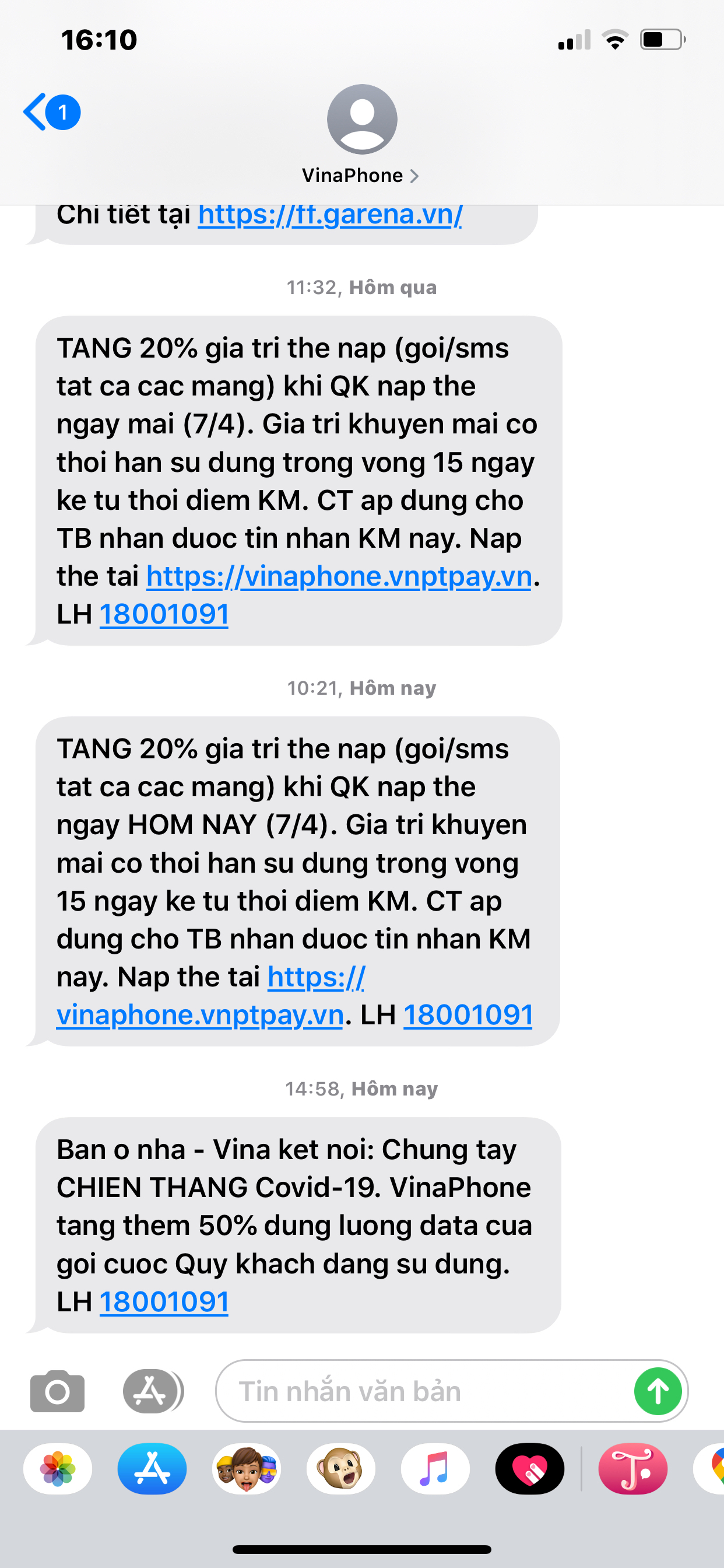
Task: Open the Music iMessage app
Action: click(435, 1469)
